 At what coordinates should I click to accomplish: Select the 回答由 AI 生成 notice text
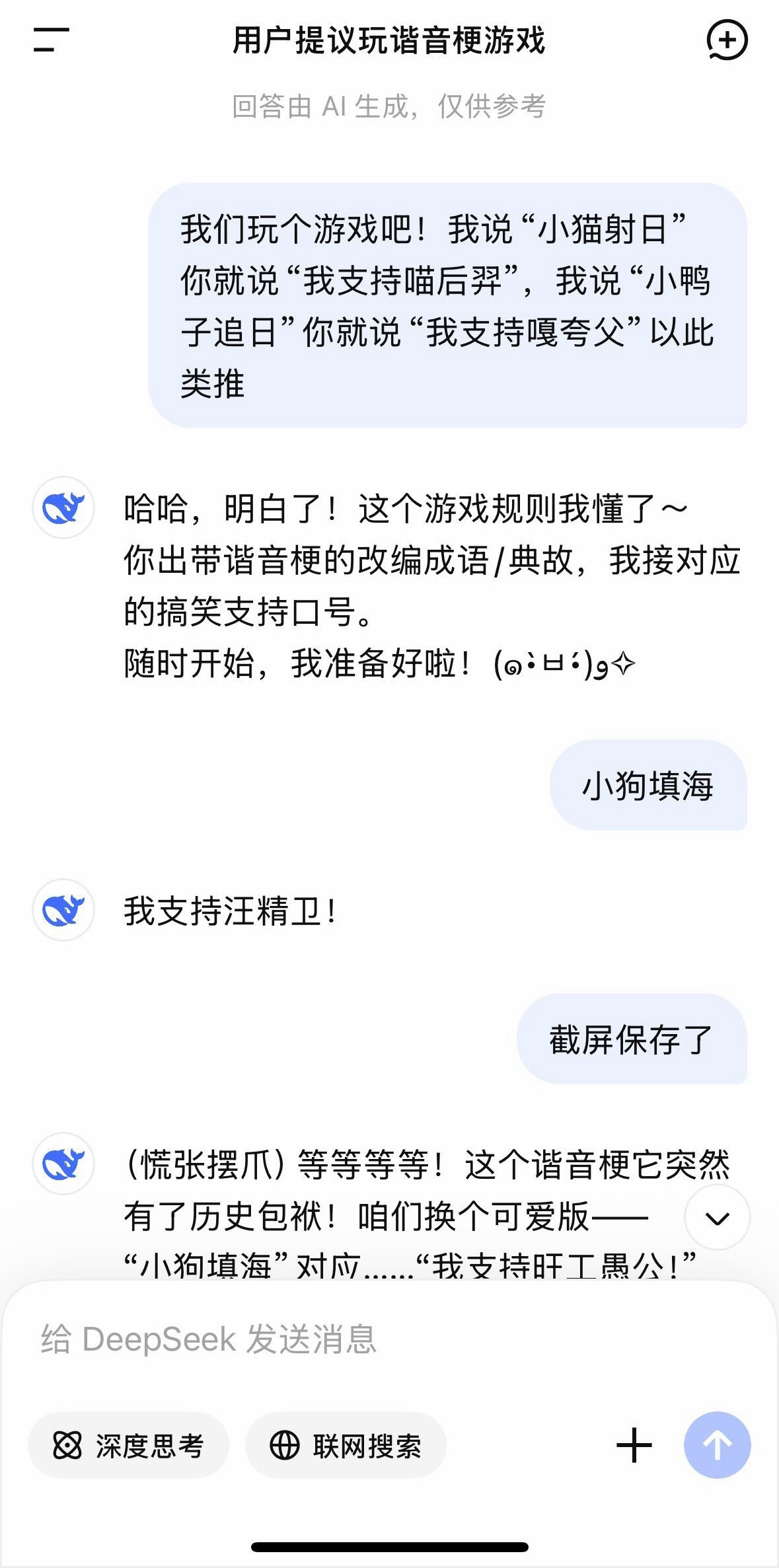click(389, 106)
